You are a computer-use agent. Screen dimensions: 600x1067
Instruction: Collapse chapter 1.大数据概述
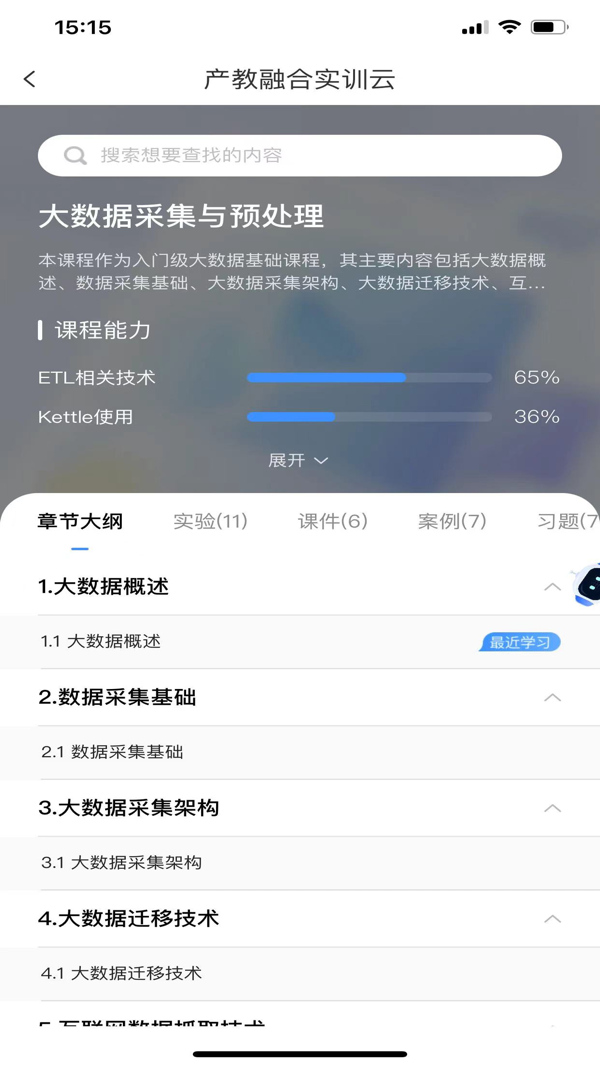[552, 587]
